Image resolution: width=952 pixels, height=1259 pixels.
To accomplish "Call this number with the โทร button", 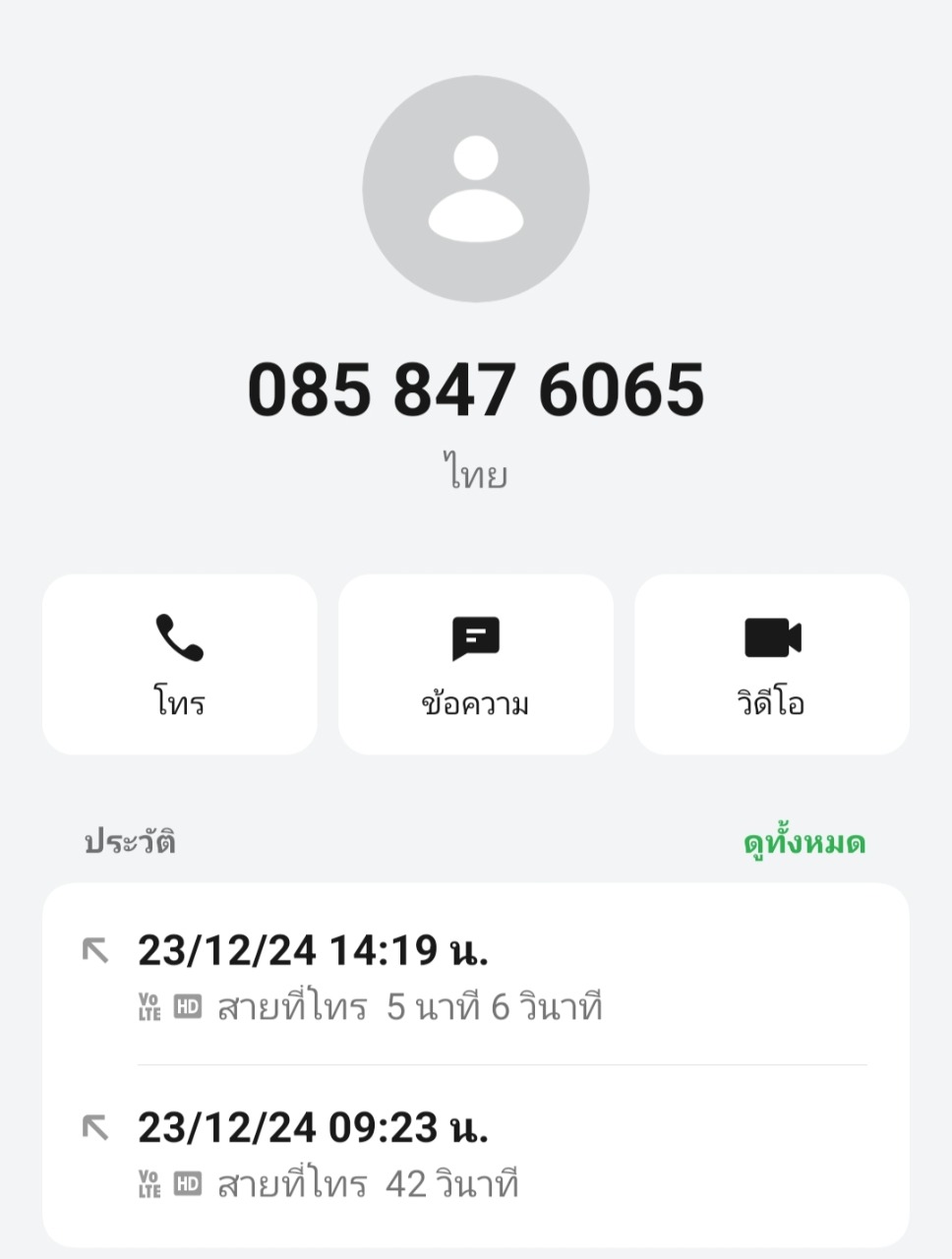I will 179,664.
